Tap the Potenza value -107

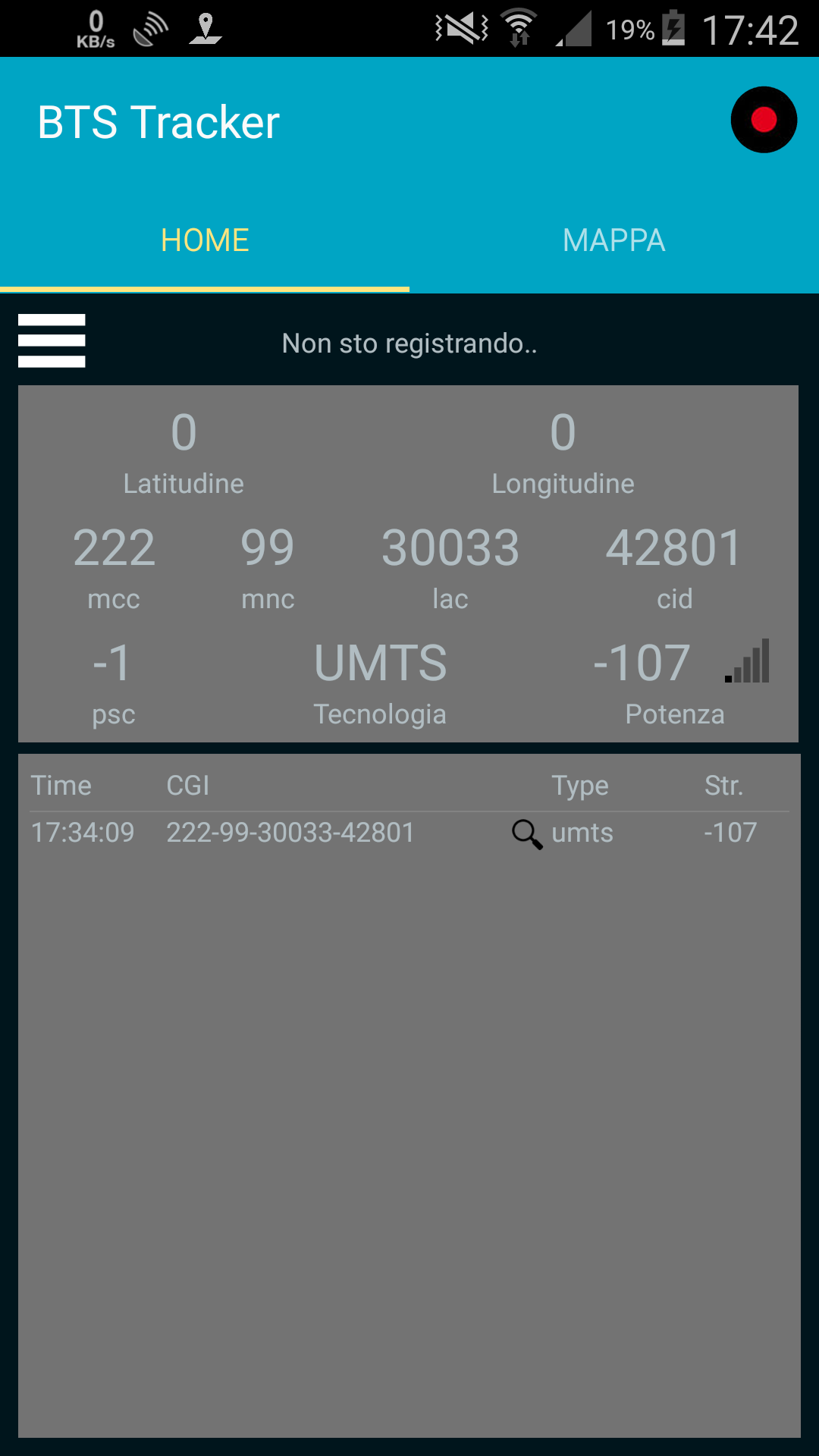pos(642,664)
